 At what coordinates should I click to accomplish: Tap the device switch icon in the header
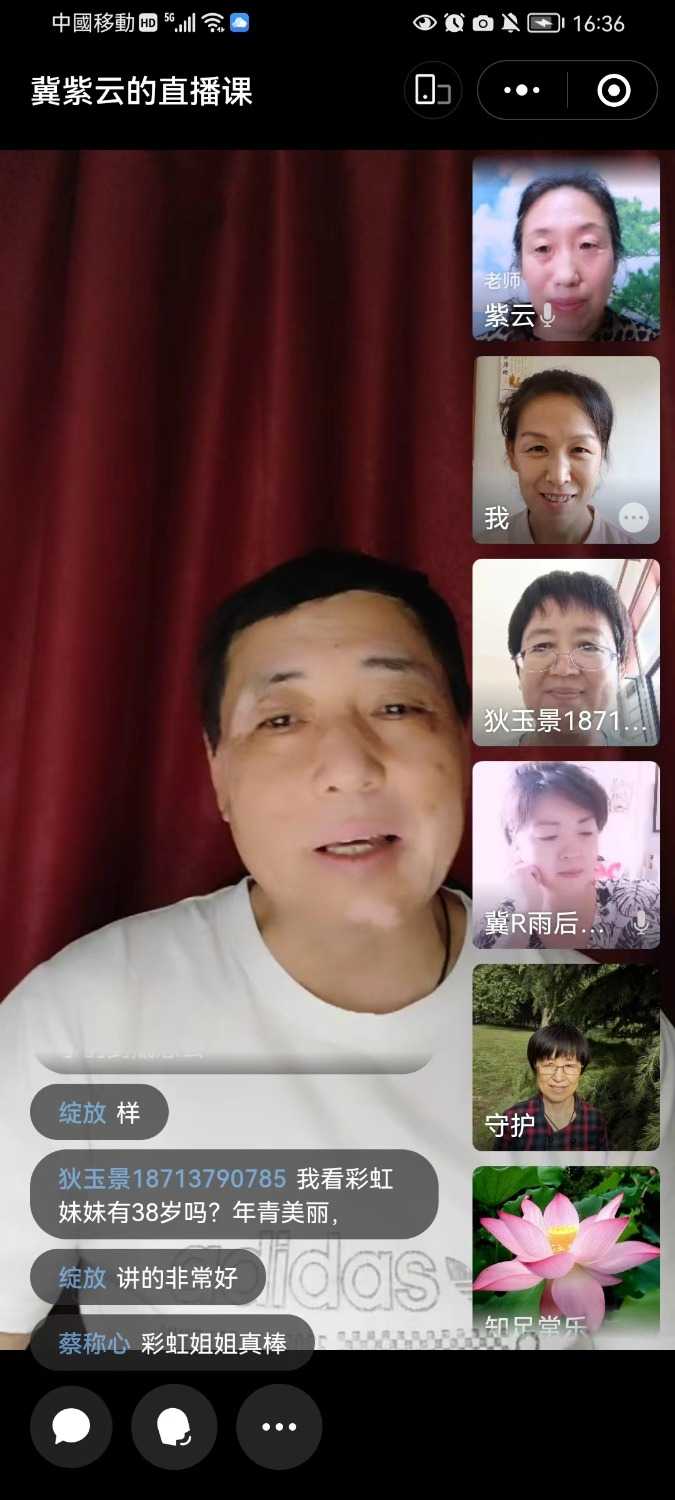pyautogui.click(x=433, y=91)
